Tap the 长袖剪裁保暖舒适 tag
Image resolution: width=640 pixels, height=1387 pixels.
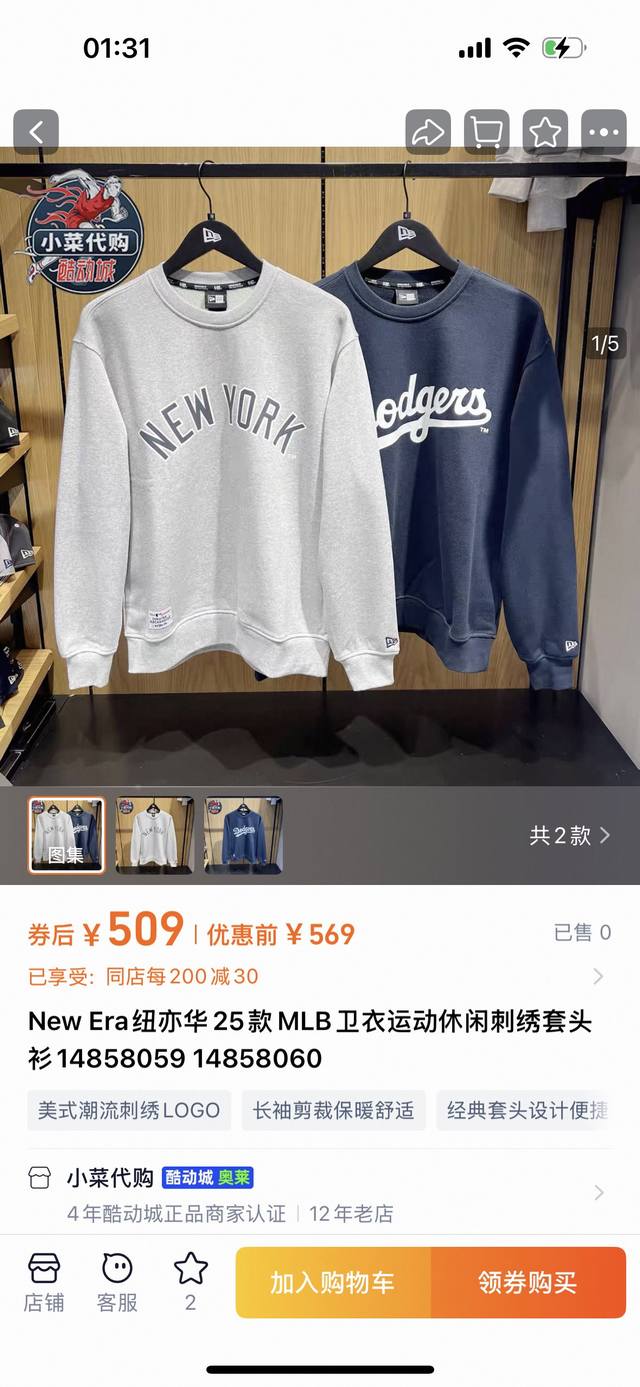coord(333,1110)
